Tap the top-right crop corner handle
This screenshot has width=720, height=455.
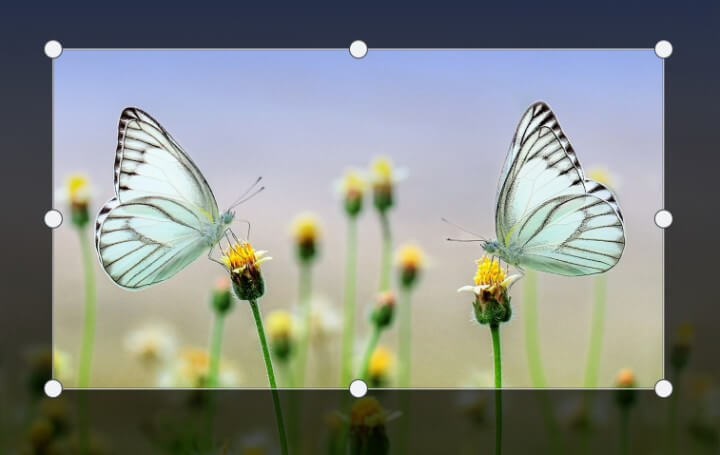tap(663, 49)
